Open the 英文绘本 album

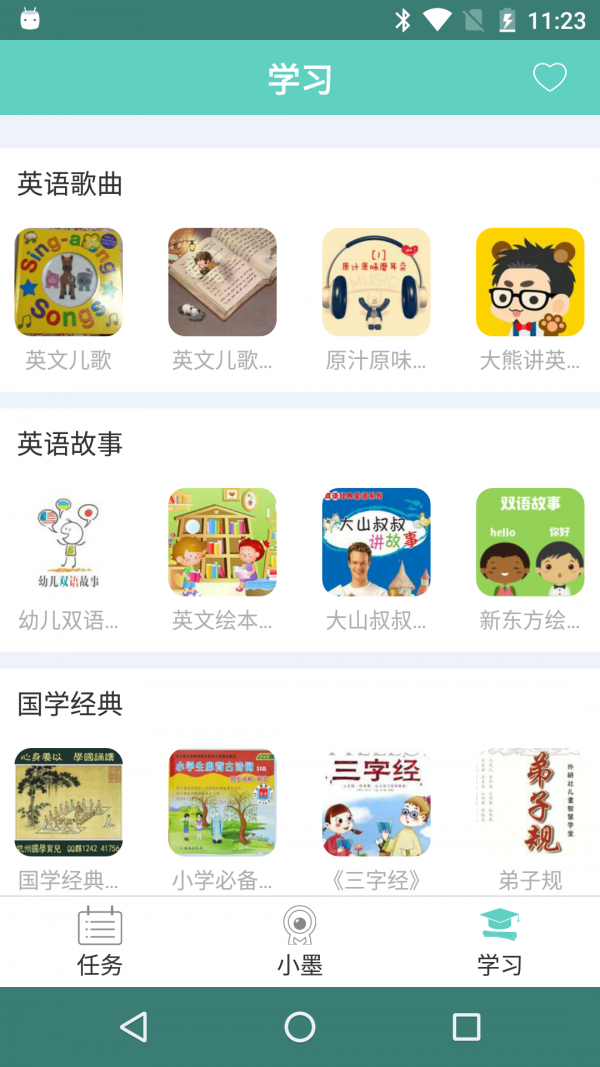pos(222,542)
